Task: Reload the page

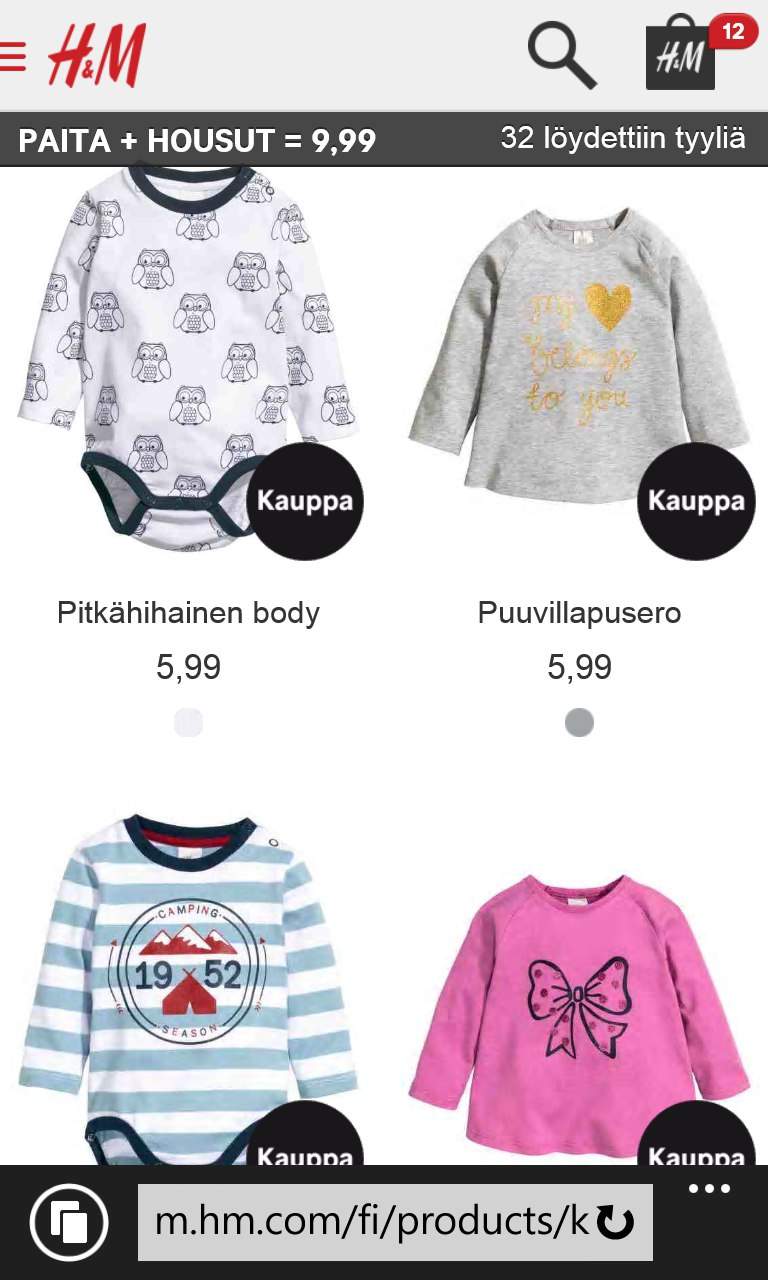Action: (615, 1222)
